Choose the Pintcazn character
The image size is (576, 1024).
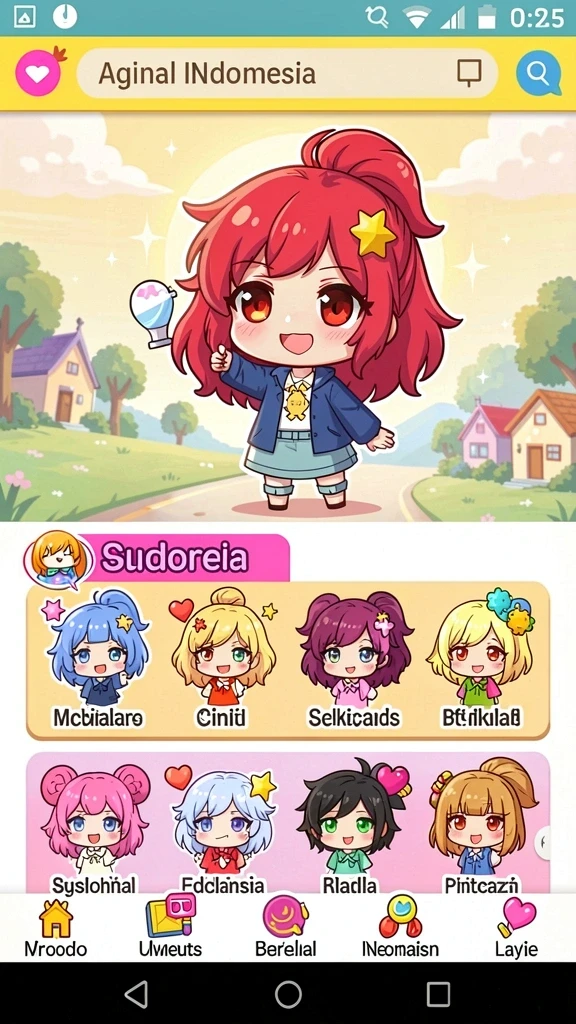[482, 827]
